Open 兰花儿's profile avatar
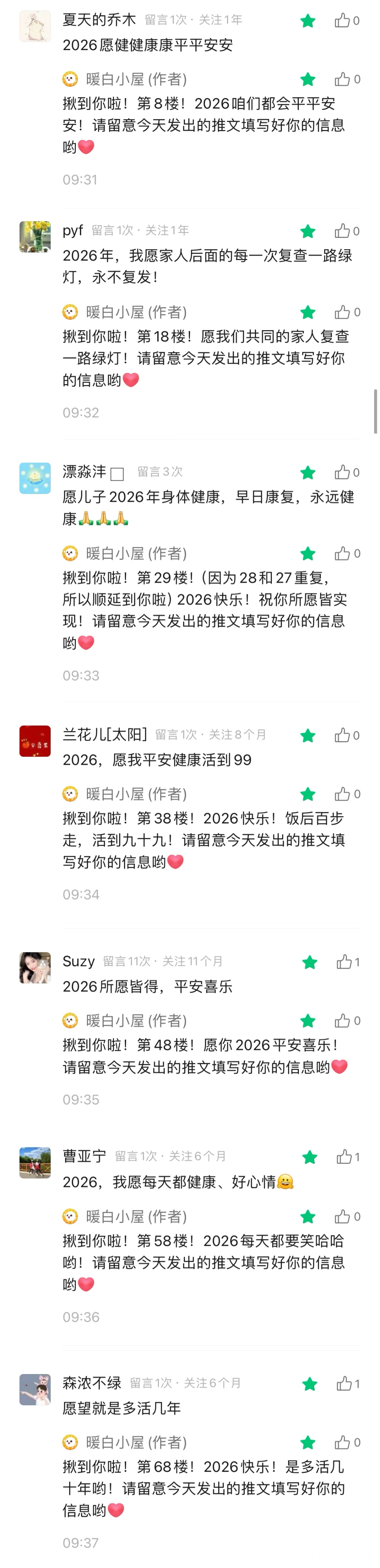The height and width of the screenshot is (1568, 380). (35, 741)
